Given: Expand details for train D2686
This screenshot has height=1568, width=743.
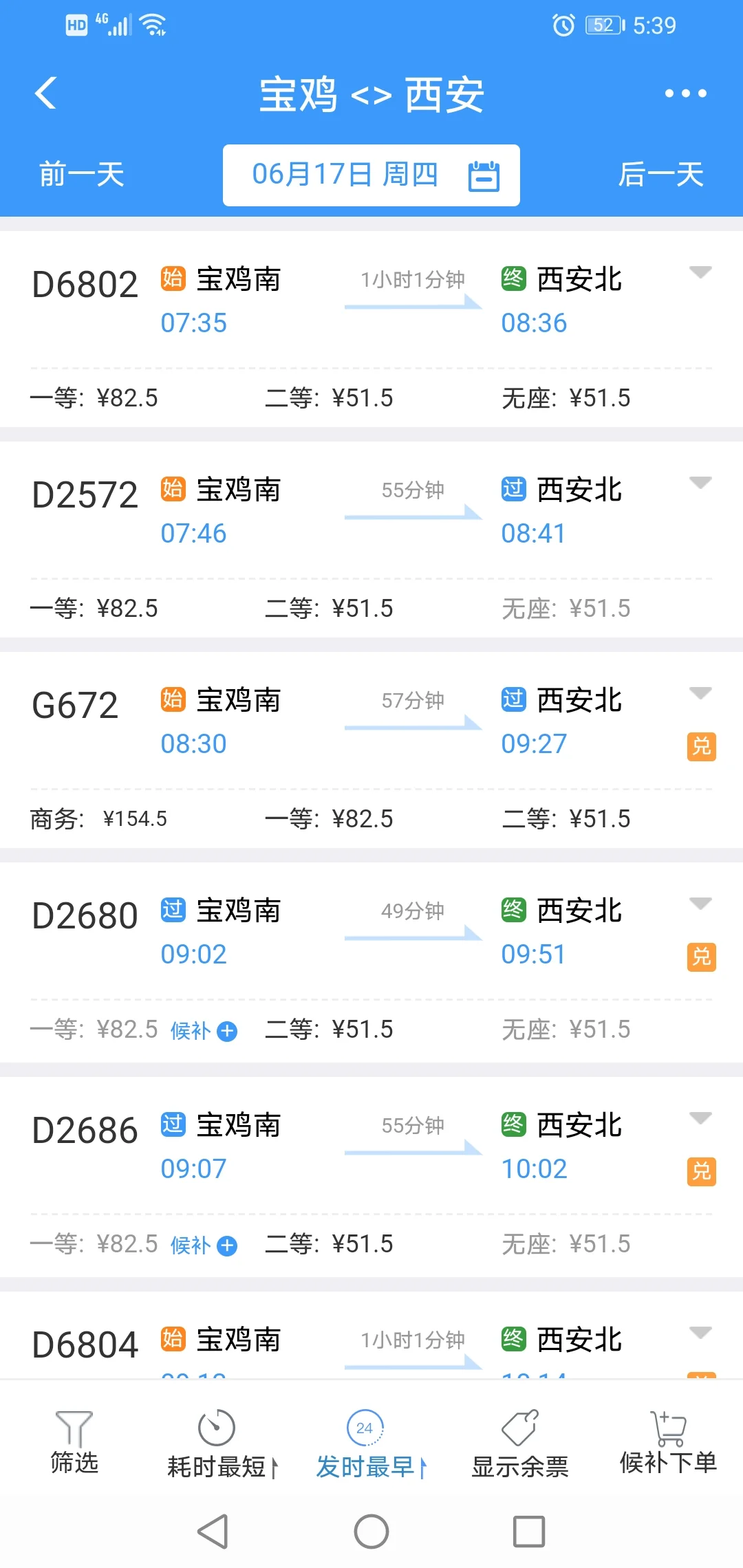Looking at the screenshot, I should (701, 1114).
